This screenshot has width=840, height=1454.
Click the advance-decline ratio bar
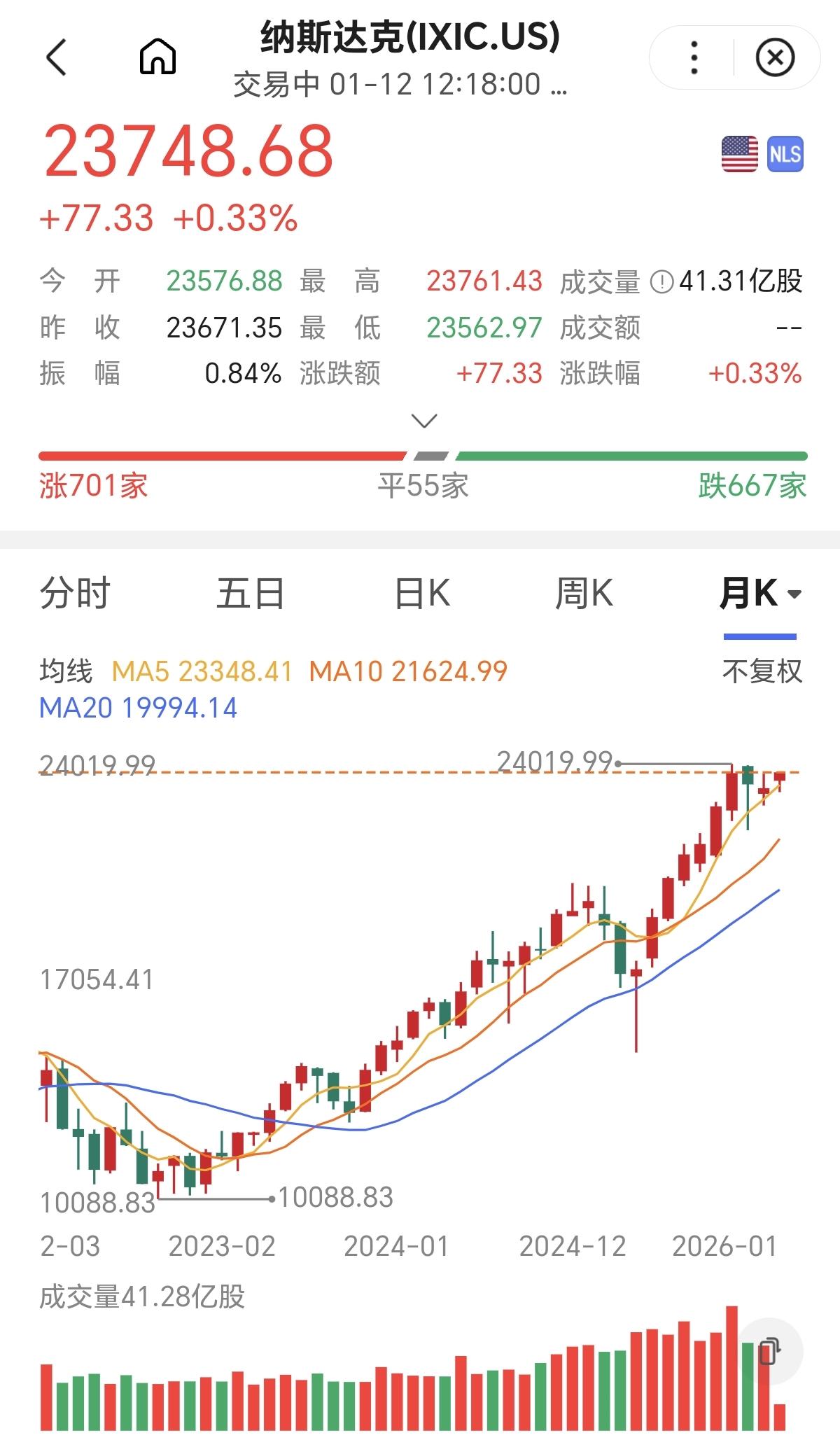coord(420,454)
